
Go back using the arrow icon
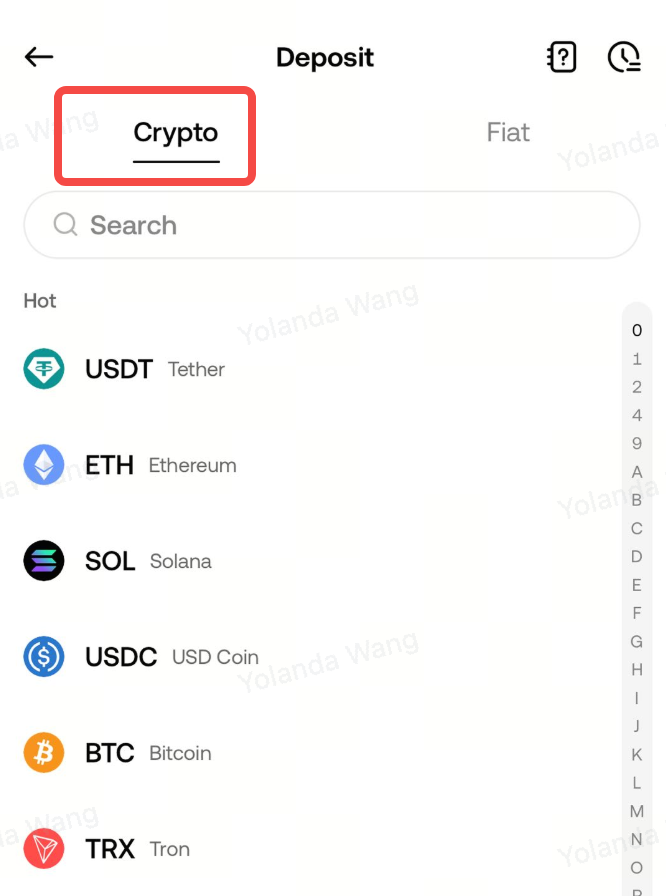pos(39,57)
